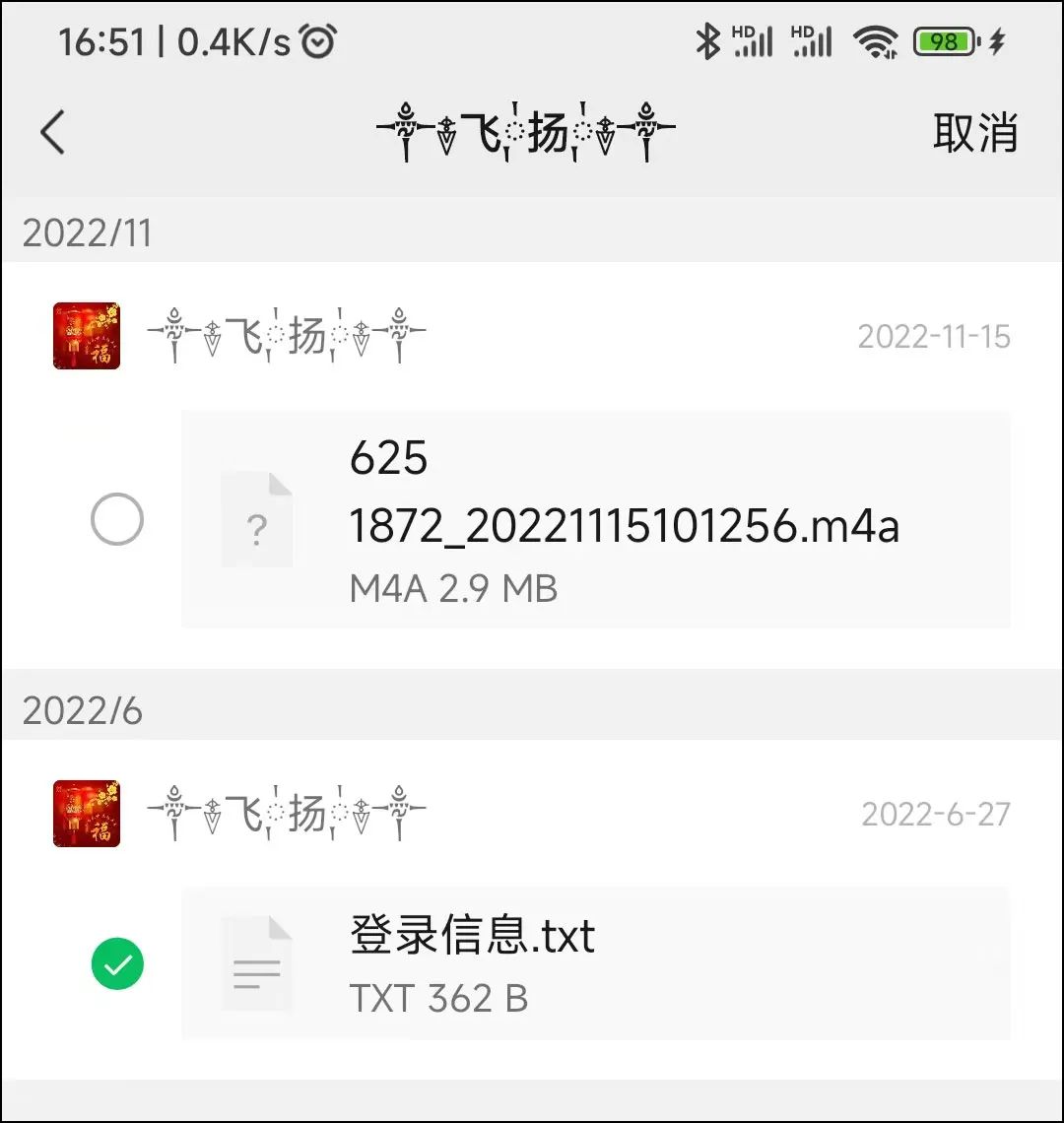Click the back arrow at top left
The width and height of the screenshot is (1064, 1123).
(51, 133)
